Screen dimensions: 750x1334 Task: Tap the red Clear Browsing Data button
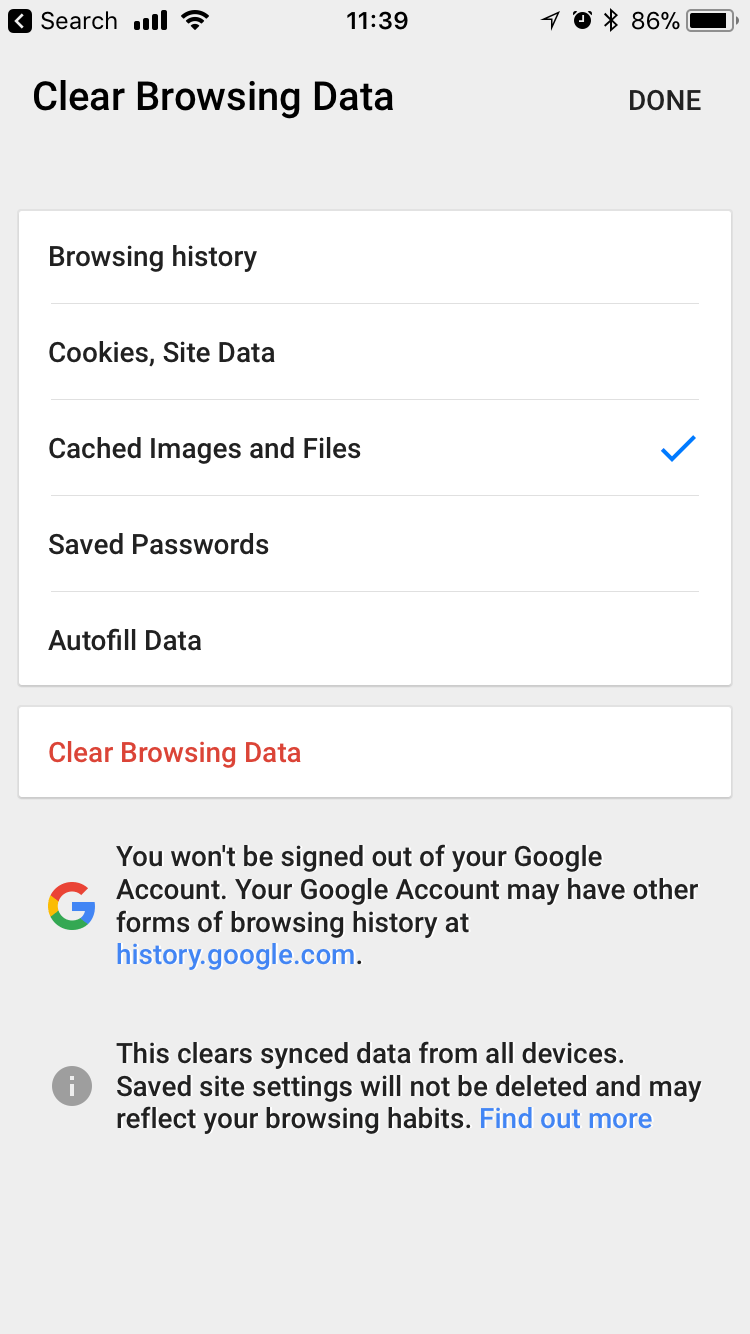[375, 752]
